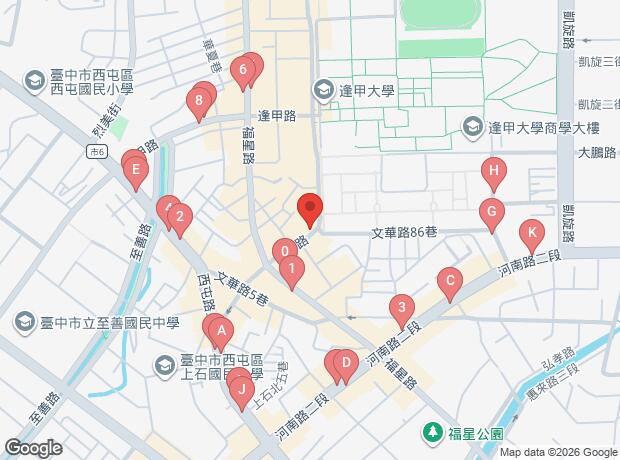Screen dimensions: 620x460
Task: Tap the map marker labeled 6
Action: [240, 70]
